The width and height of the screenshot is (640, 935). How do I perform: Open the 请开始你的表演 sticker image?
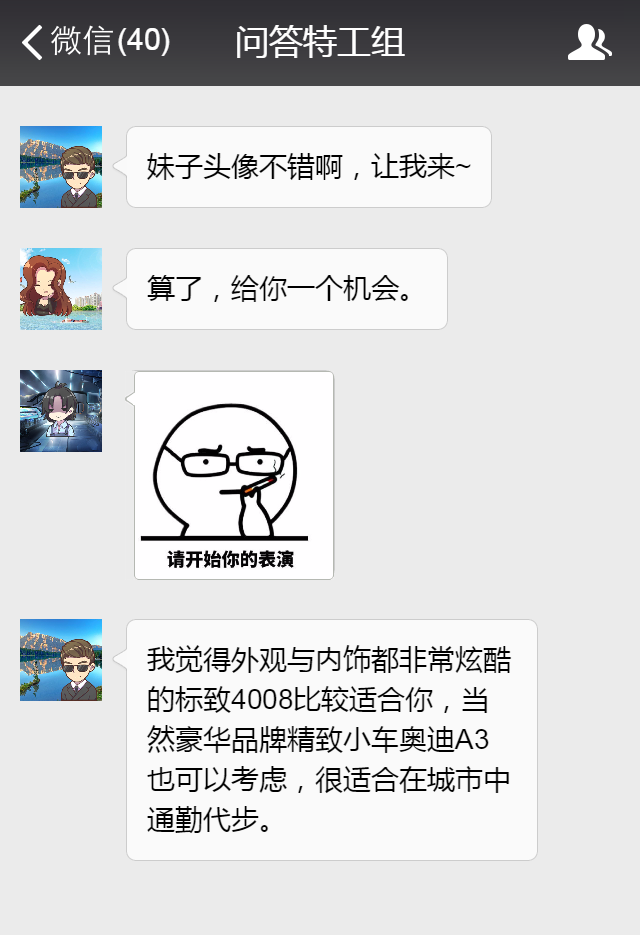pyautogui.click(x=234, y=475)
